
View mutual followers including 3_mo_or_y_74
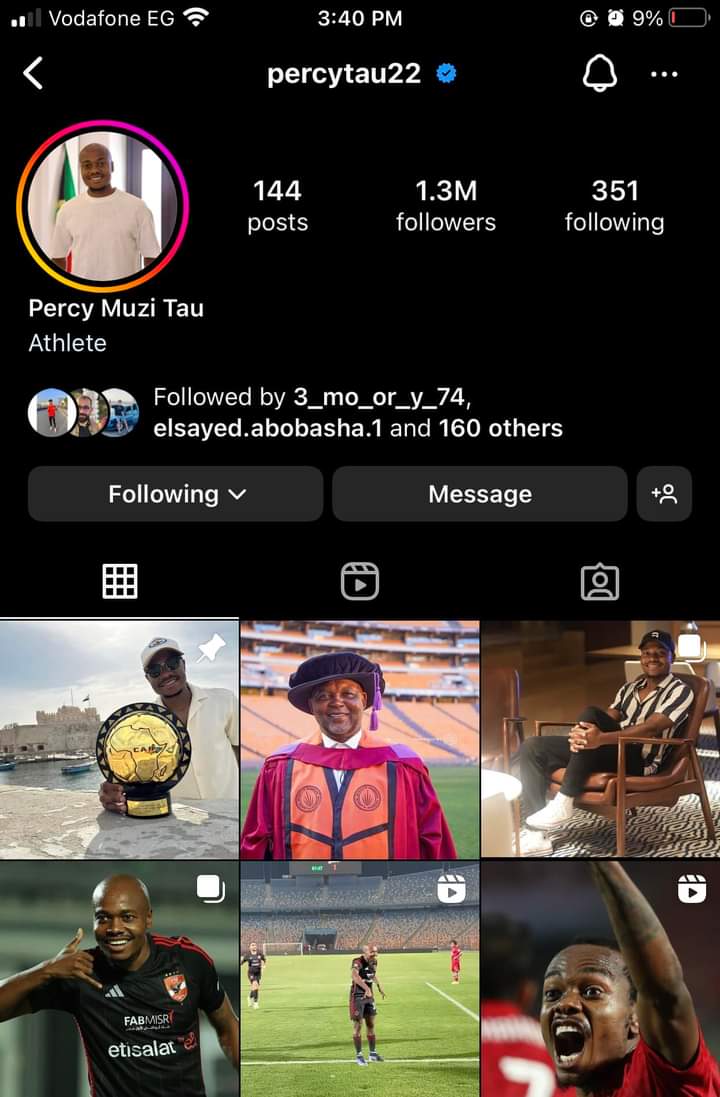click(357, 412)
